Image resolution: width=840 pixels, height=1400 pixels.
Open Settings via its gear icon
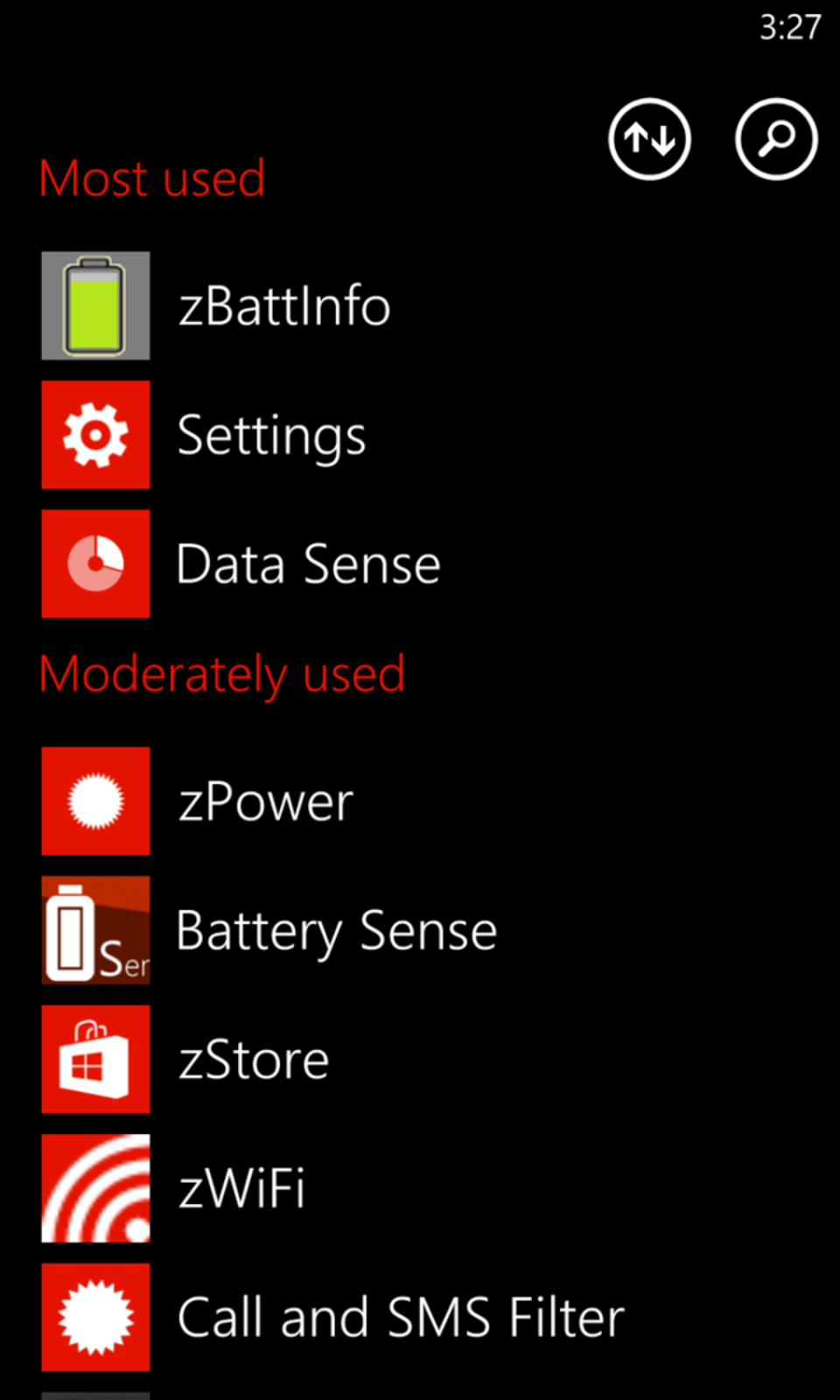click(95, 434)
